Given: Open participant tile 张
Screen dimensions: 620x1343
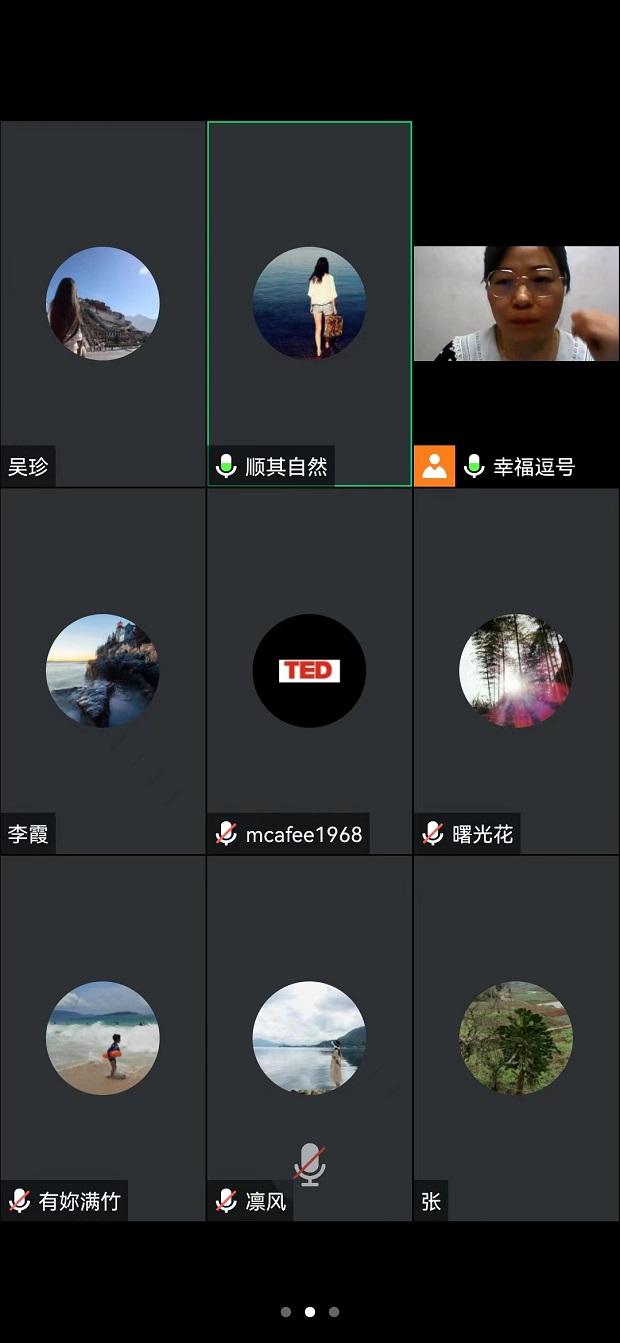Looking at the screenshot, I should 516,1038.
